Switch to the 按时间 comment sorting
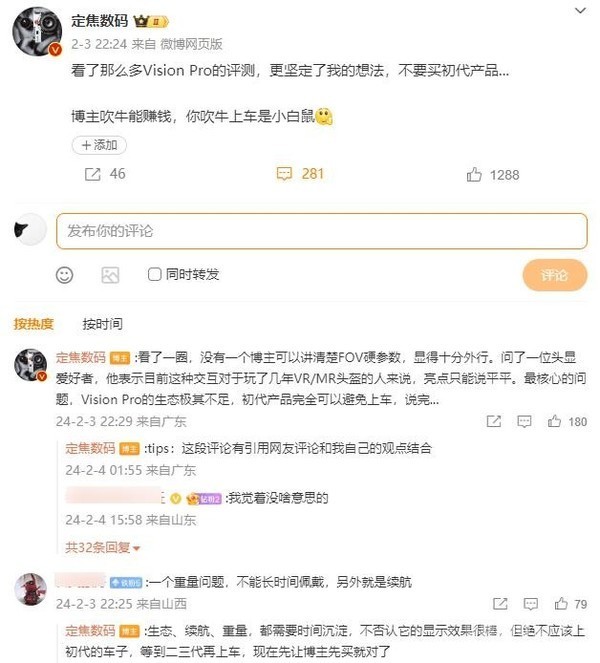This screenshot has height=663, width=600. point(102,324)
